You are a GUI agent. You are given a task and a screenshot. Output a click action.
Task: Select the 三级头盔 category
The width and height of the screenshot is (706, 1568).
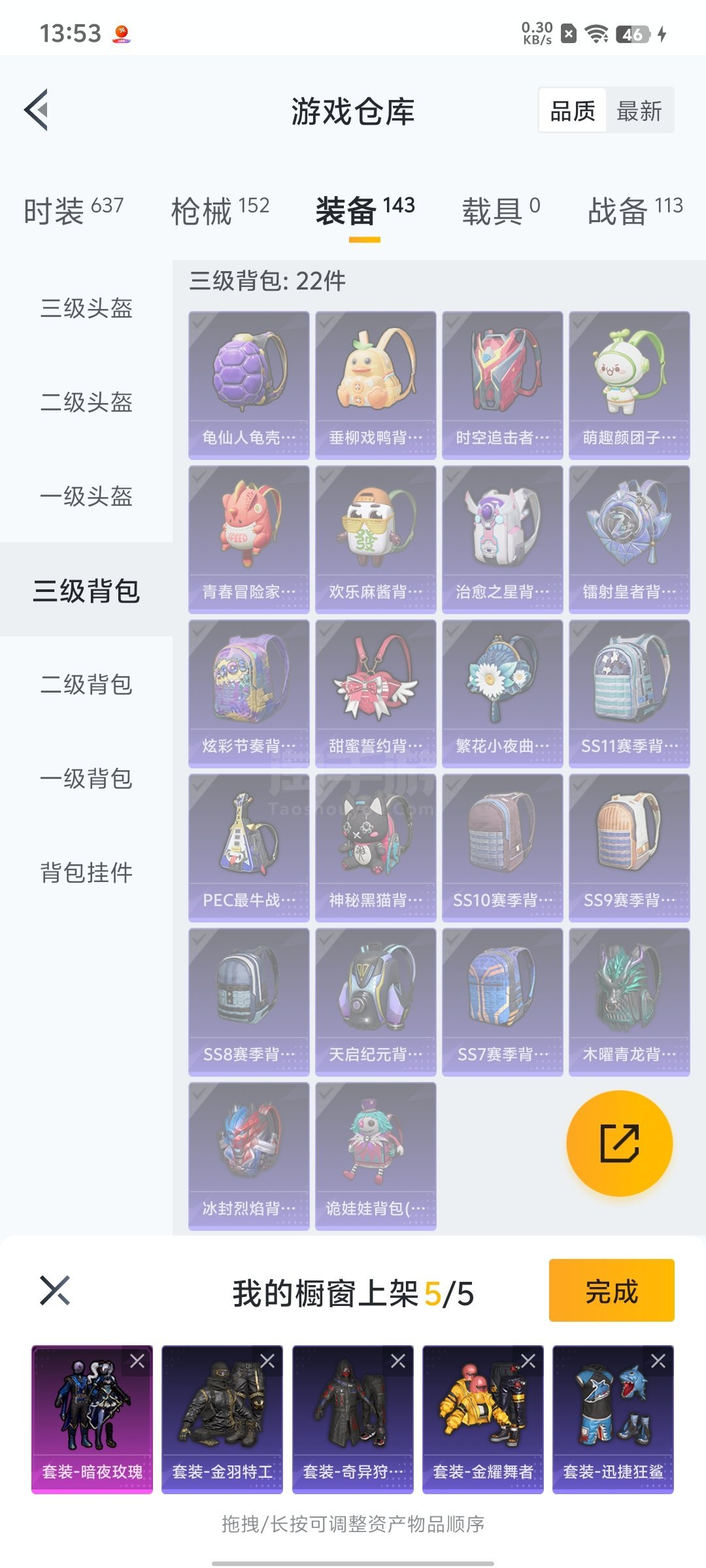tap(86, 308)
